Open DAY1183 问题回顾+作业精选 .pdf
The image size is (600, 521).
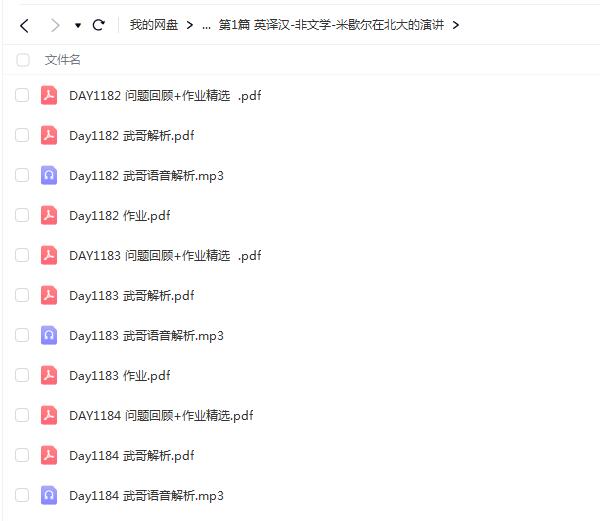pyautogui.click(x=165, y=255)
